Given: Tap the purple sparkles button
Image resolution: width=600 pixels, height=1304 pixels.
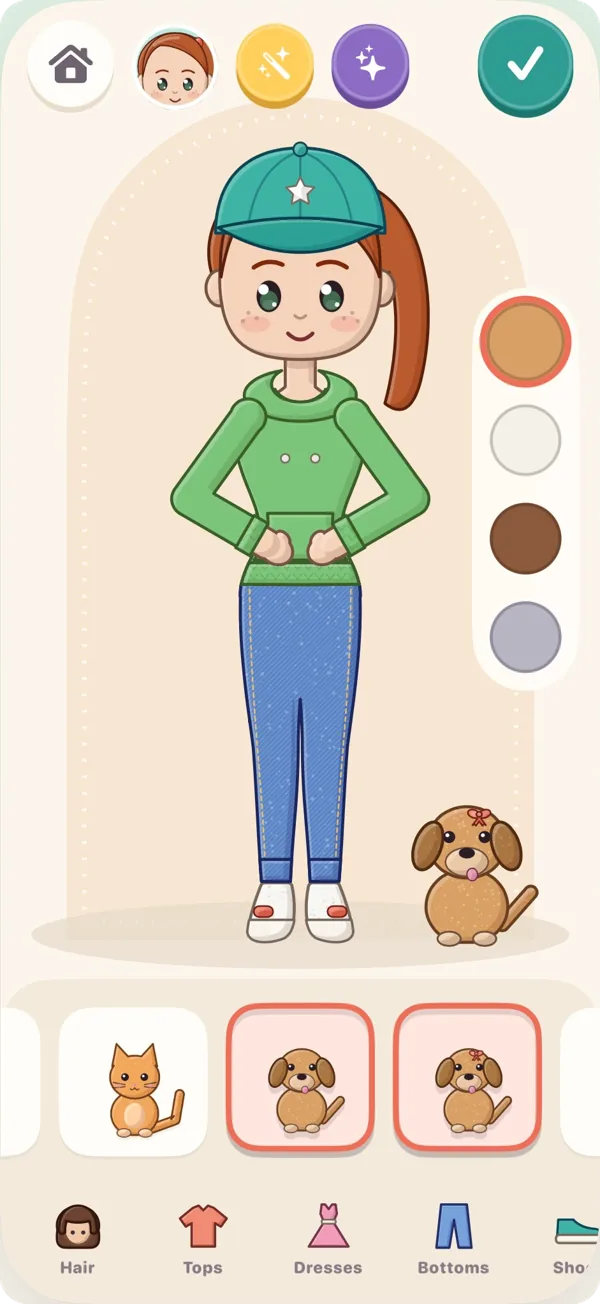Looking at the screenshot, I should (x=370, y=65).
